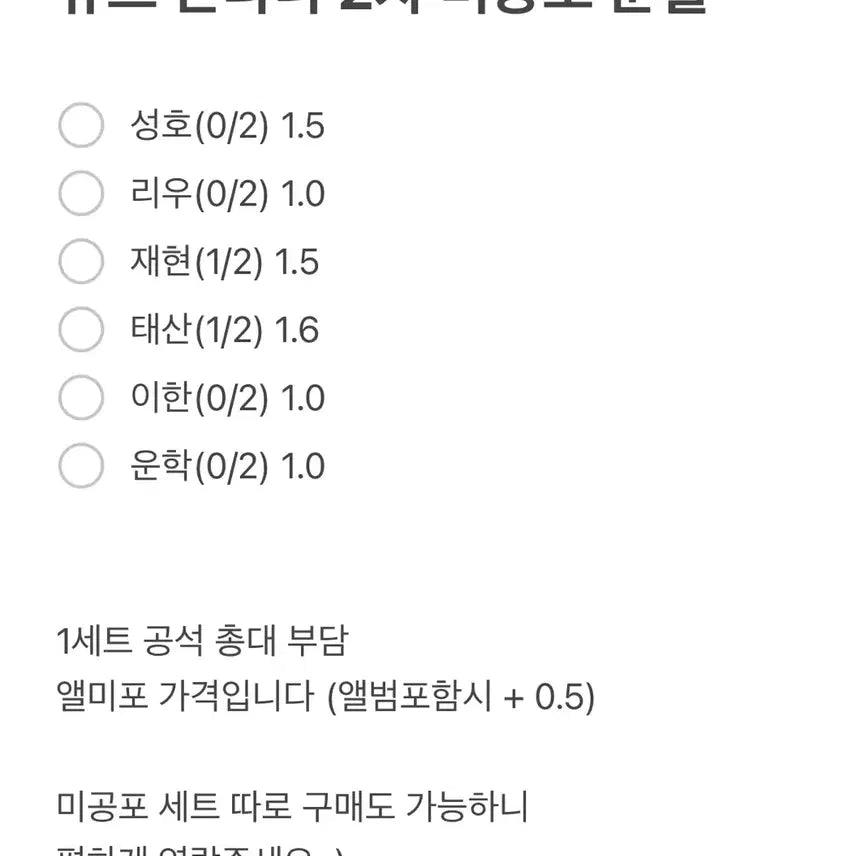Select the 성호(0/2) 1.5 option
Image resolution: width=856 pixels, height=856 pixels.
click(81, 126)
